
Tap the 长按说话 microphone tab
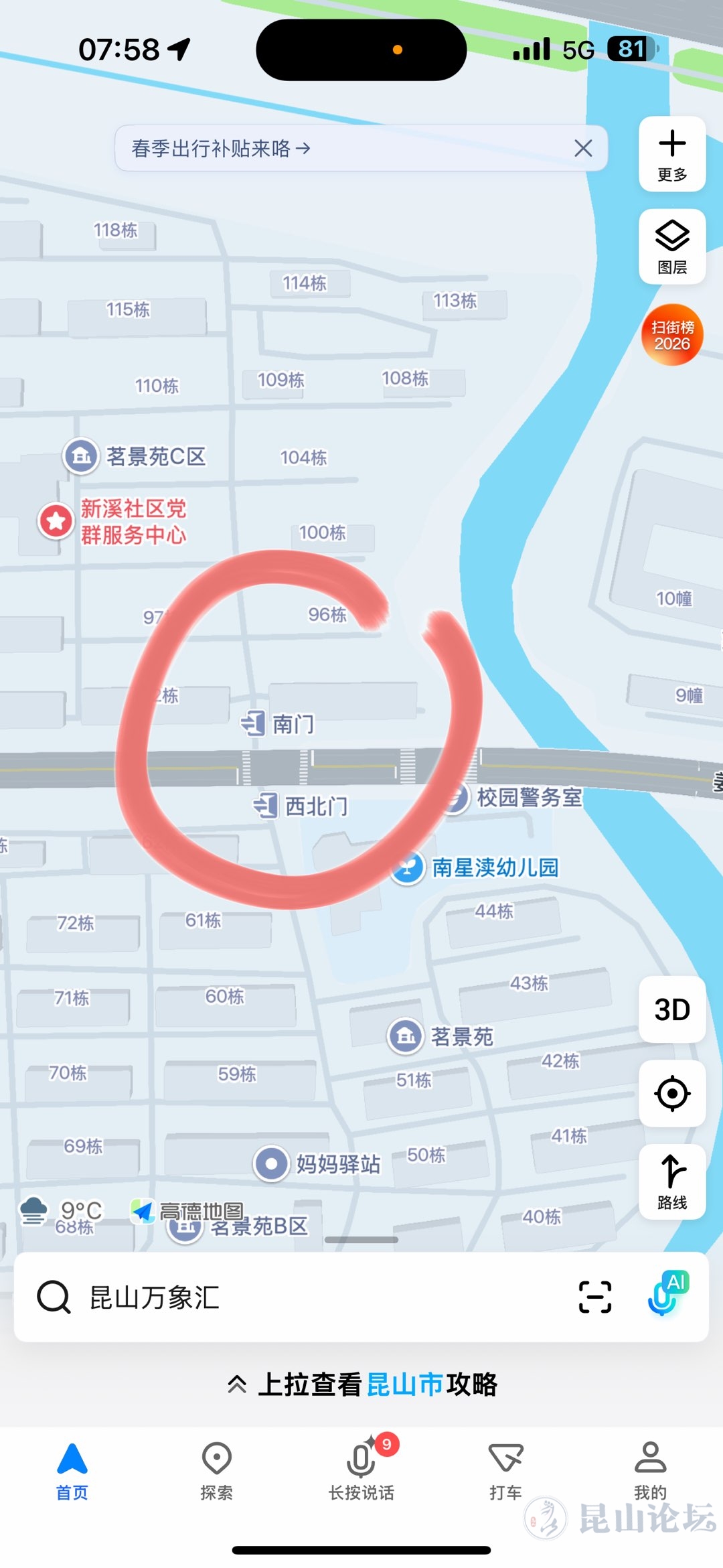click(361, 1470)
